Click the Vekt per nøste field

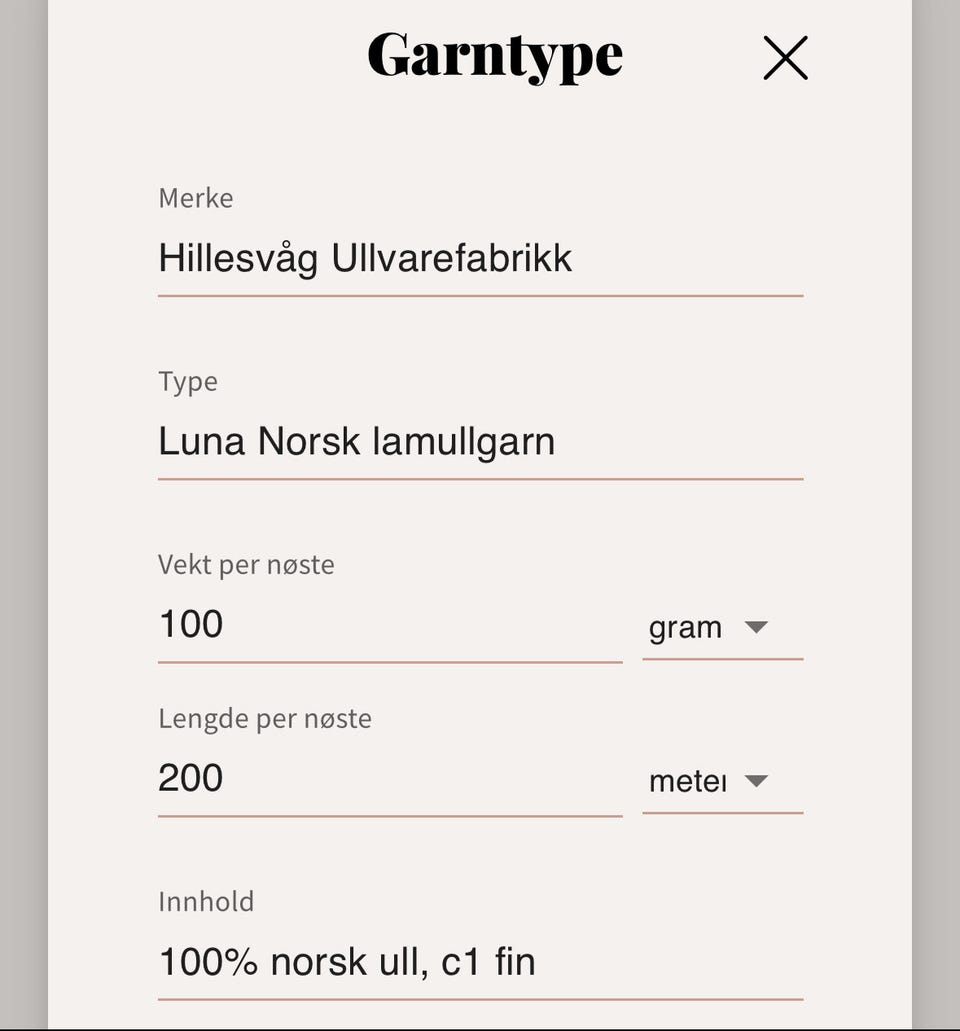[390, 625]
